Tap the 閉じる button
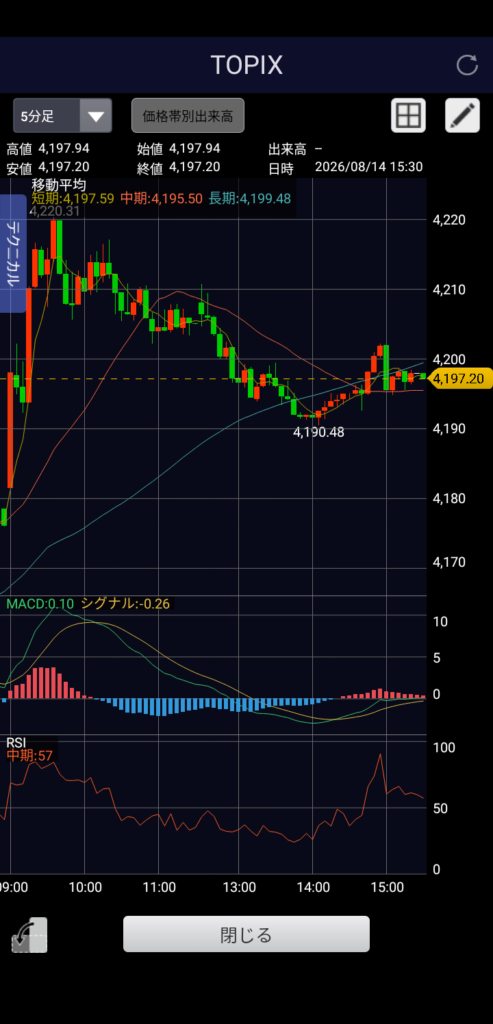 pyautogui.click(x=246, y=934)
